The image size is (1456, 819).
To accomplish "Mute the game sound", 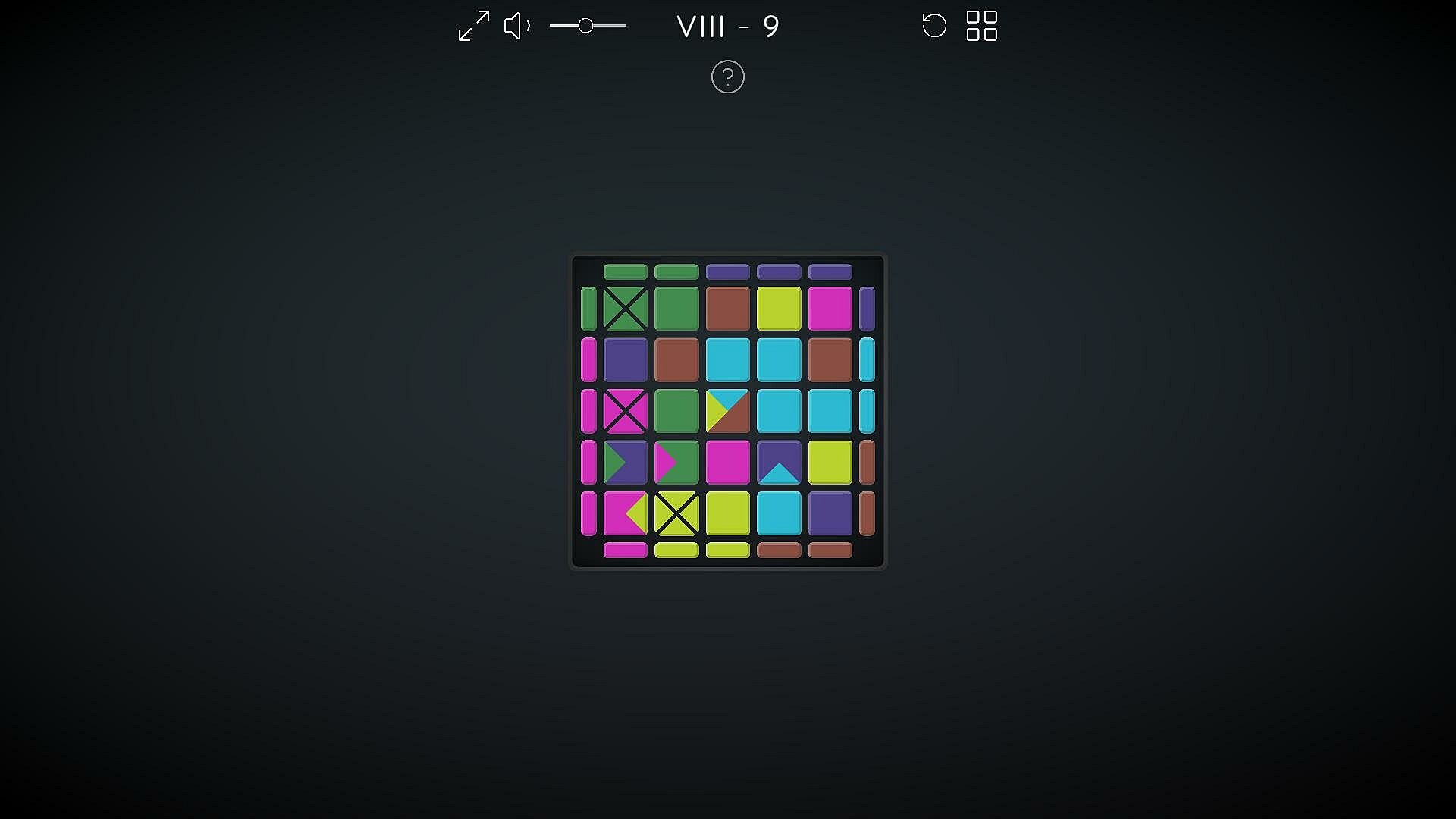I will coord(517,26).
